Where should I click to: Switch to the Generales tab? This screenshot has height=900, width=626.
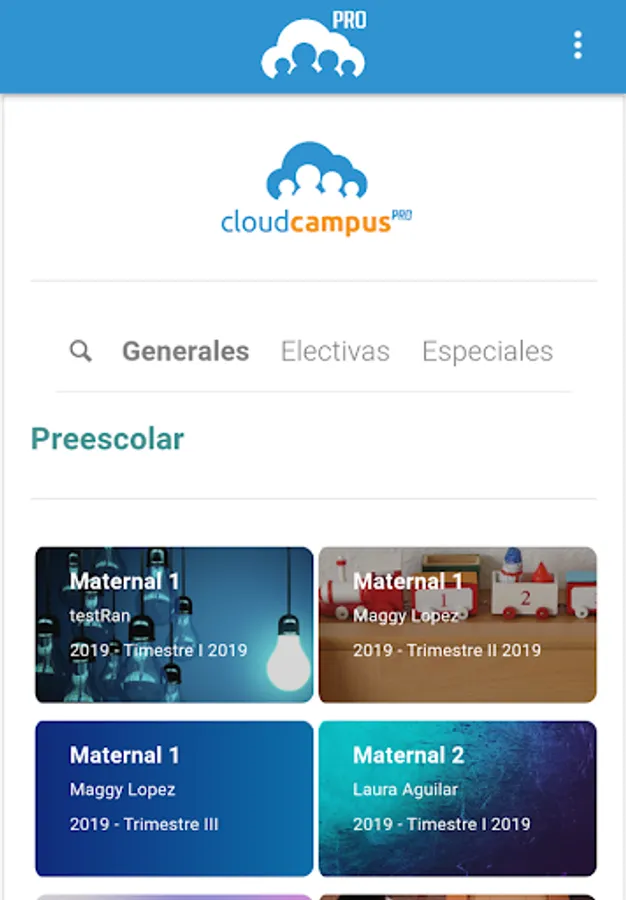coord(185,351)
